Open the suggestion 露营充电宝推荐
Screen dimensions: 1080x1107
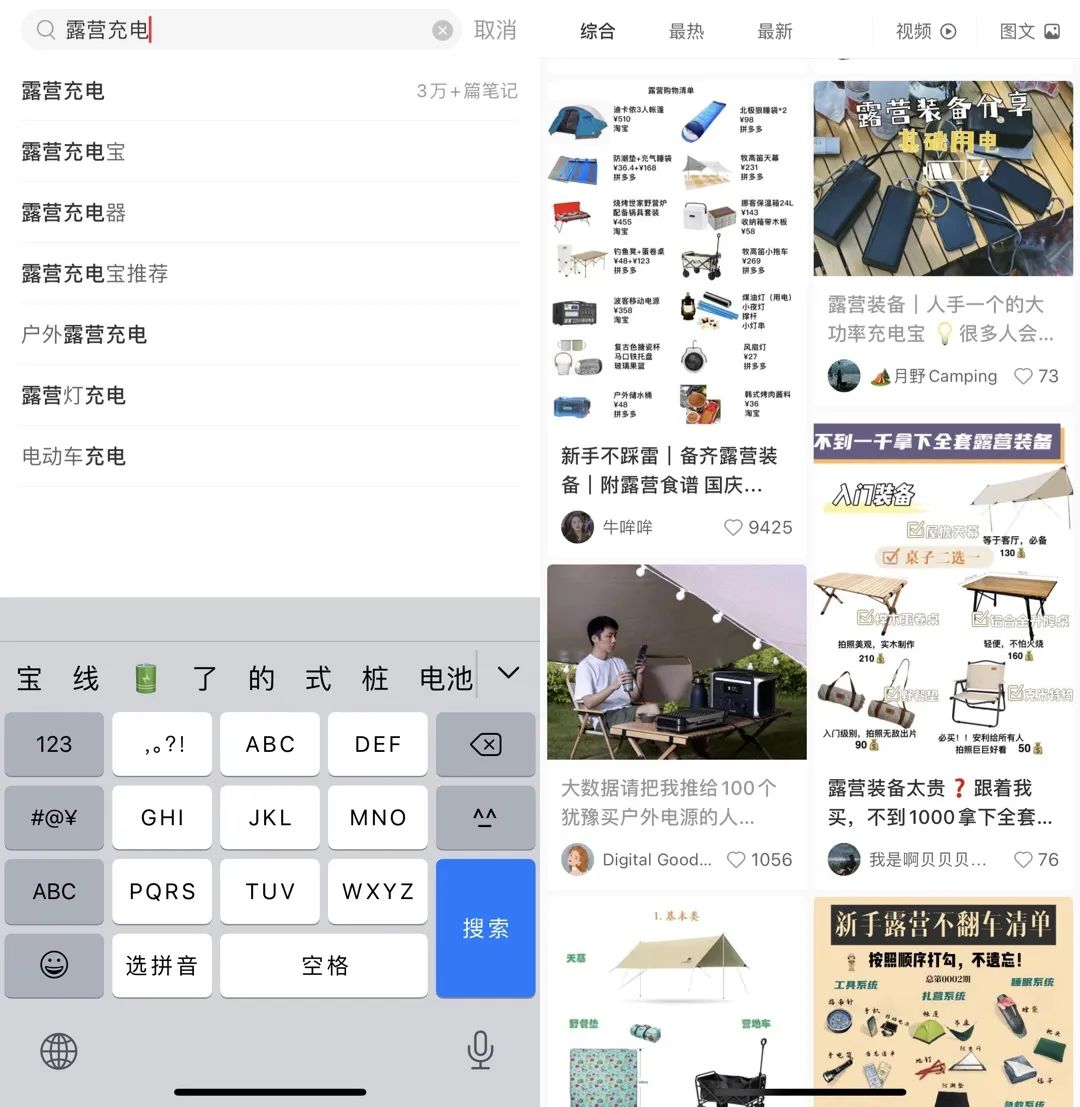click(95, 274)
